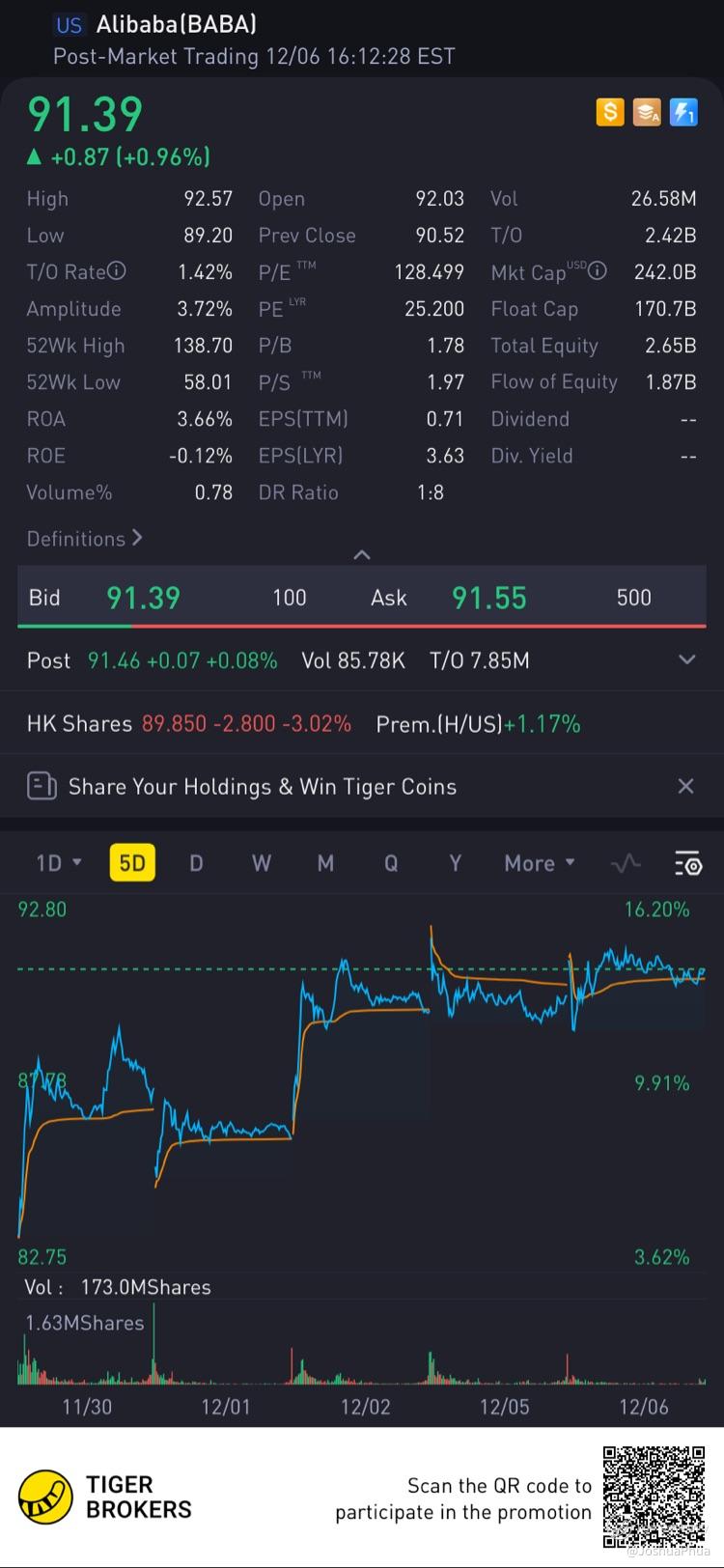Switch chart to weekly W view
Viewport: 724px width, 1568px height.
coord(261,863)
